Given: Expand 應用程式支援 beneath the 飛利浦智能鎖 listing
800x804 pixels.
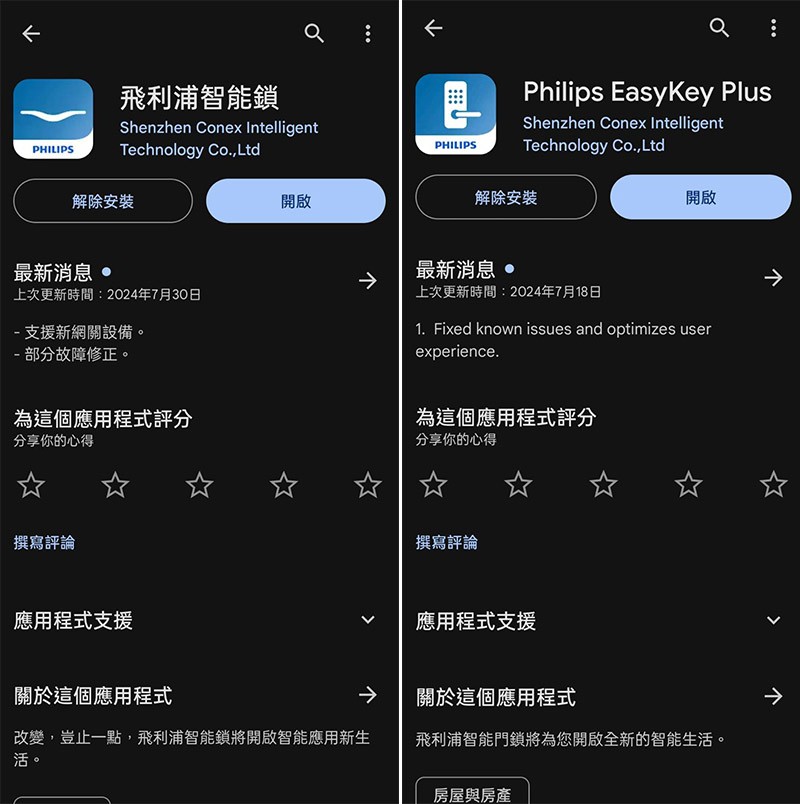Looking at the screenshot, I should [x=368, y=620].
